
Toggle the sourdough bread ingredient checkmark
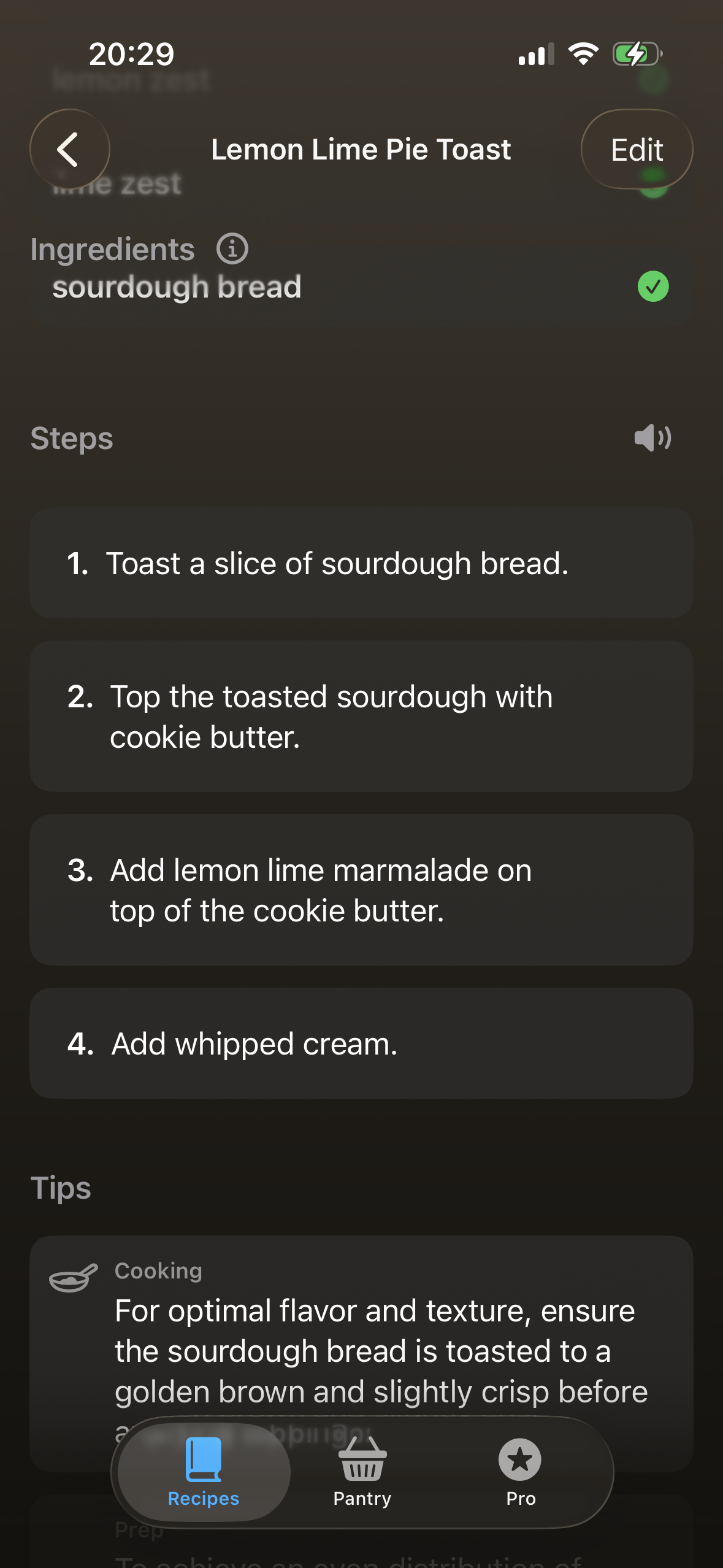tap(653, 286)
